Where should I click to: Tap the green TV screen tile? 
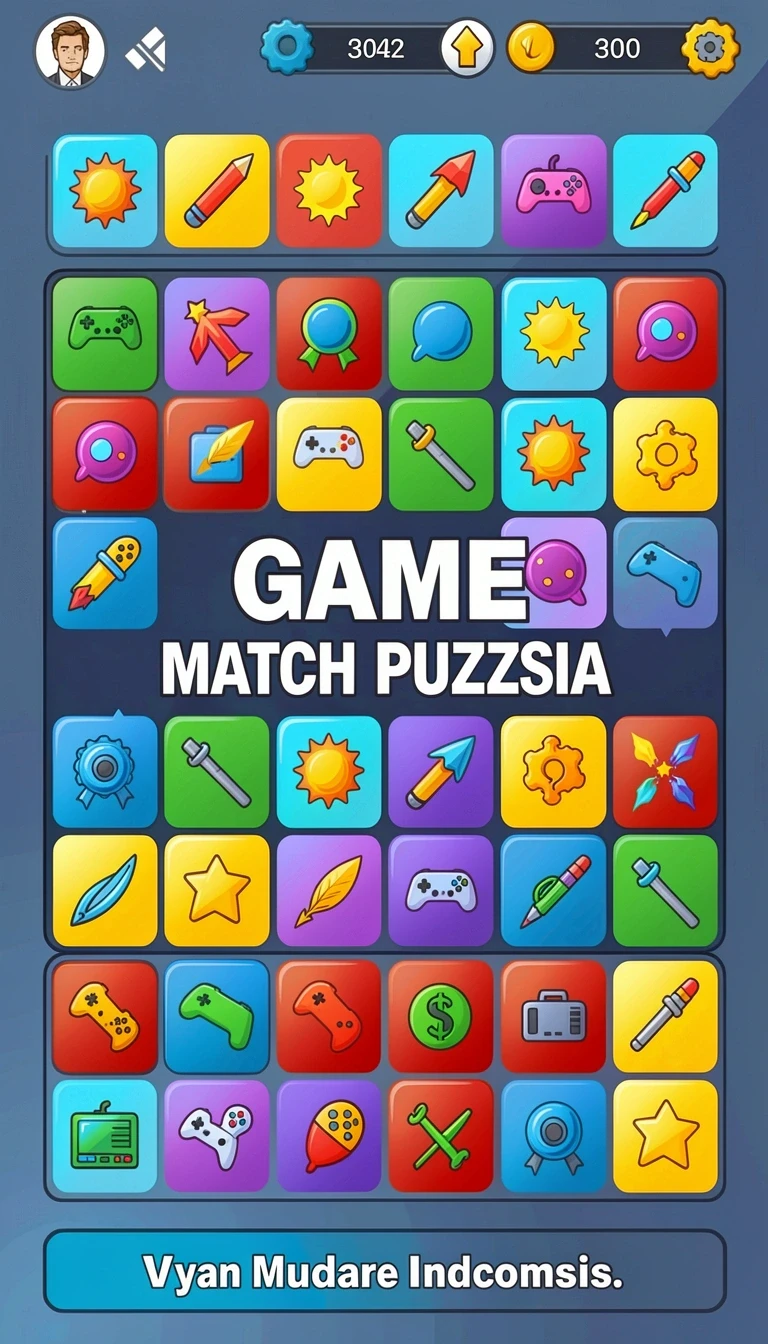click(105, 1136)
